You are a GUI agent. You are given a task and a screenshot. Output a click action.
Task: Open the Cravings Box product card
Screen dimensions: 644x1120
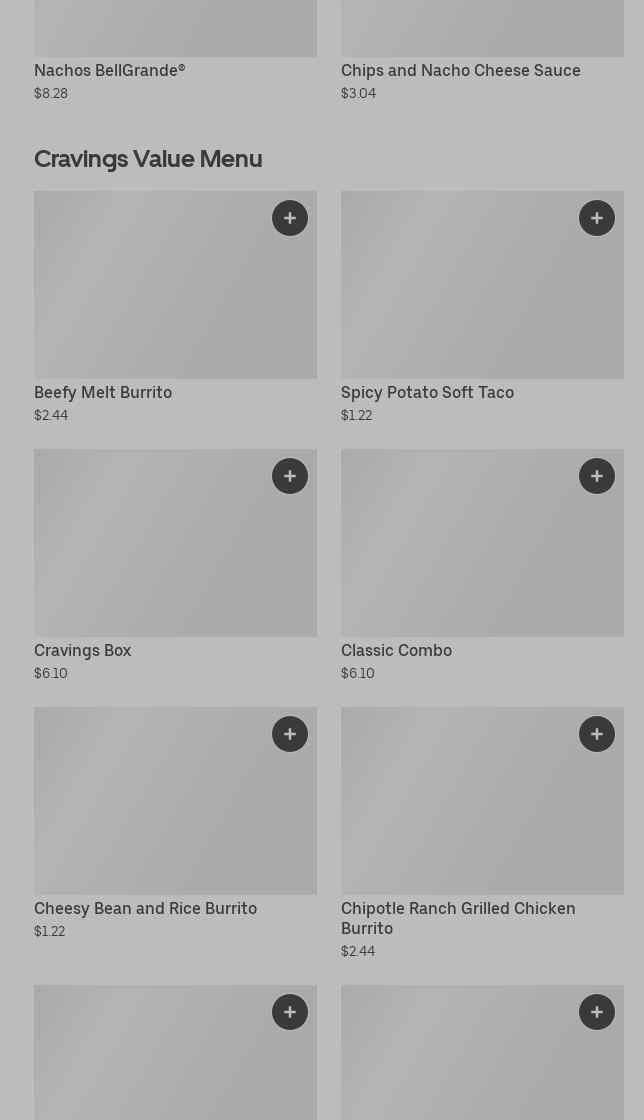[x=176, y=566]
